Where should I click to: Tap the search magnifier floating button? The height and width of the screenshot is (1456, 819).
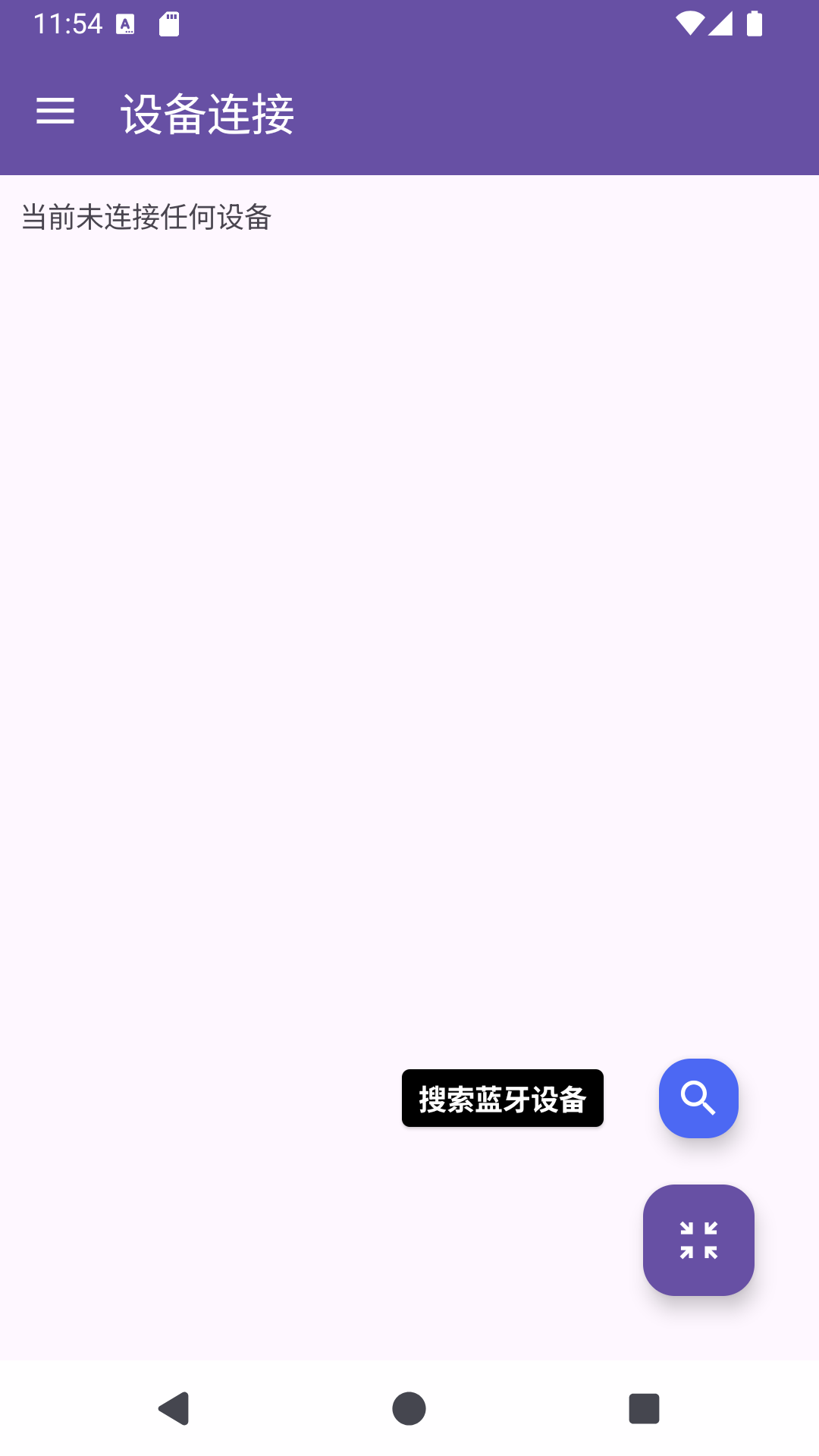[x=698, y=1098]
